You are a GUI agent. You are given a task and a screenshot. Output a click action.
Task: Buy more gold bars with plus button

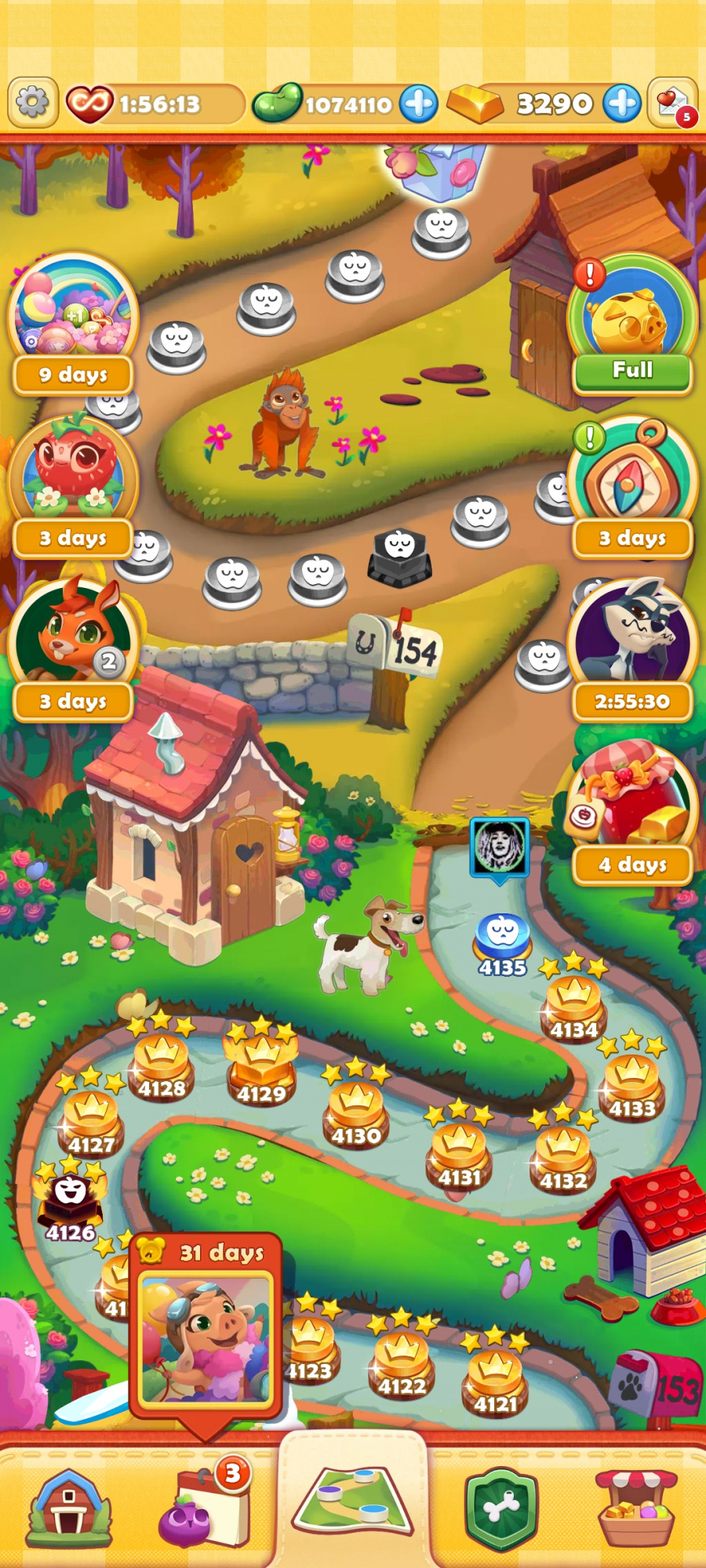tap(623, 103)
